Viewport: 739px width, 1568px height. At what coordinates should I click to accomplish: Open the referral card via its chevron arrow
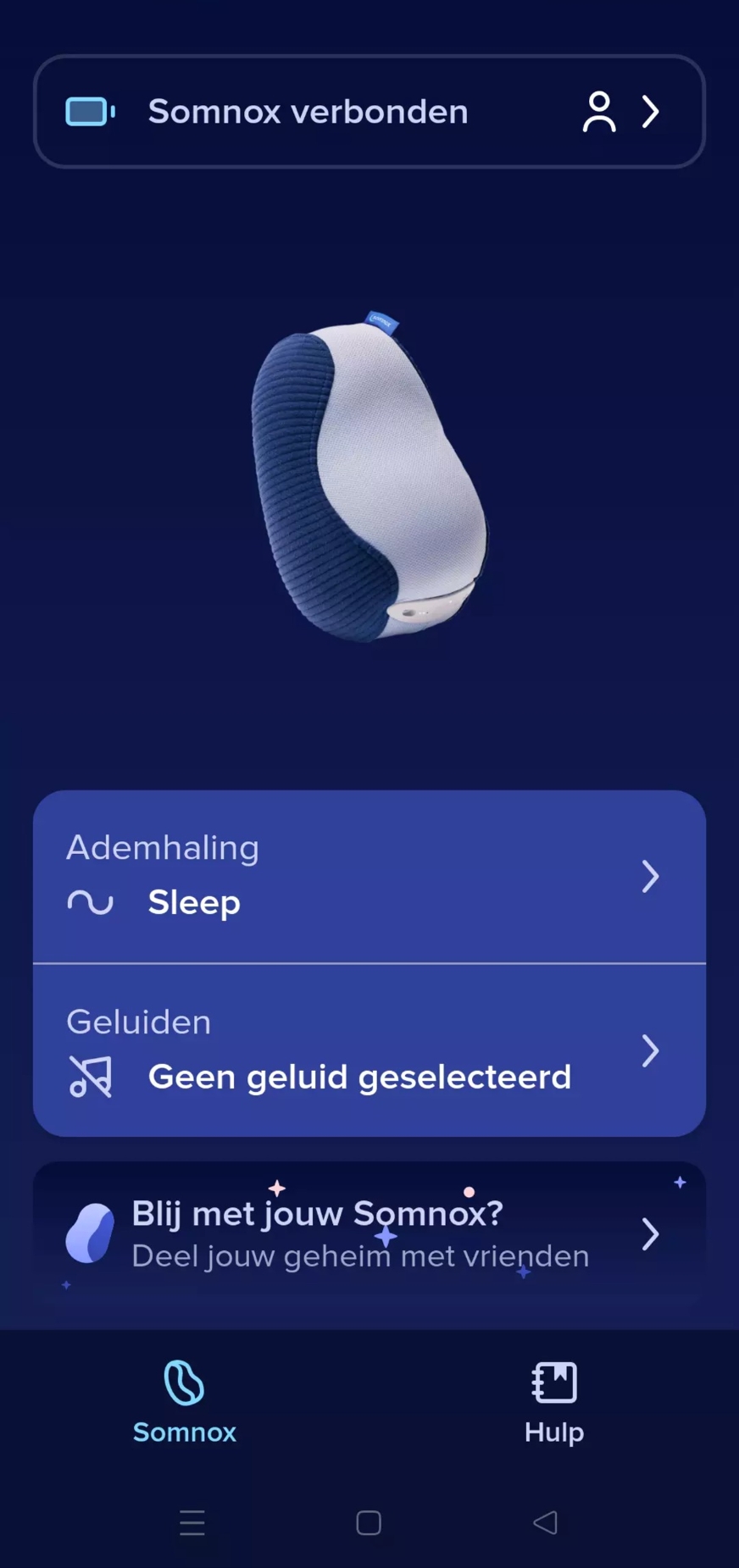tap(650, 1235)
